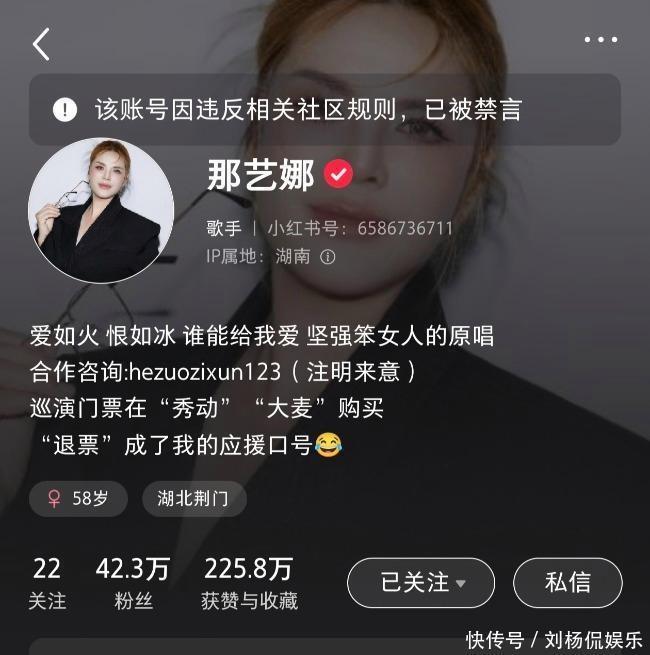The width and height of the screenshot is (650, 655).
Task: Send a private message via 私信
Action: click(x=567, y=582)
